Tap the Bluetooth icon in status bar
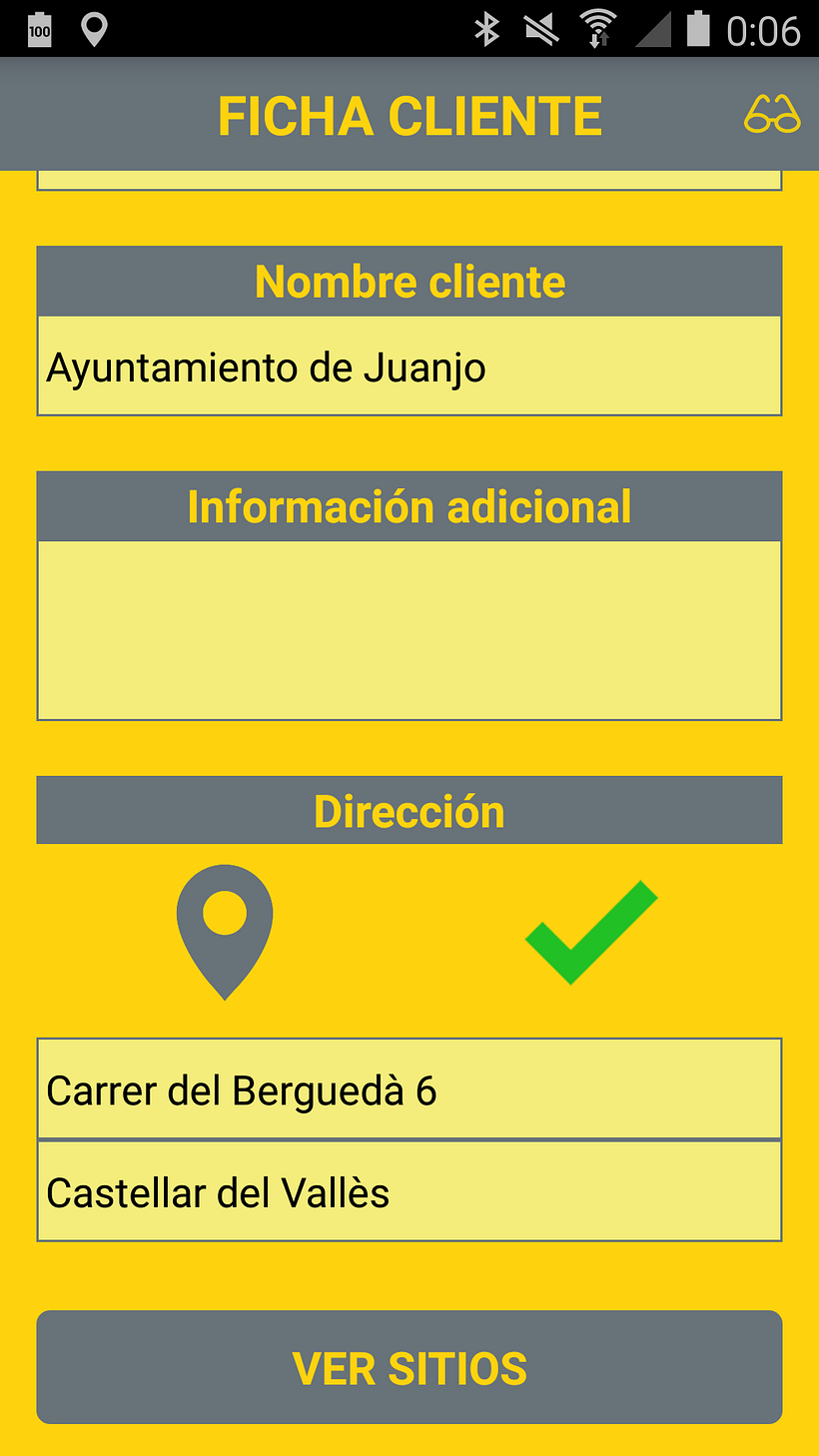819x1456 pixels. 486,30
